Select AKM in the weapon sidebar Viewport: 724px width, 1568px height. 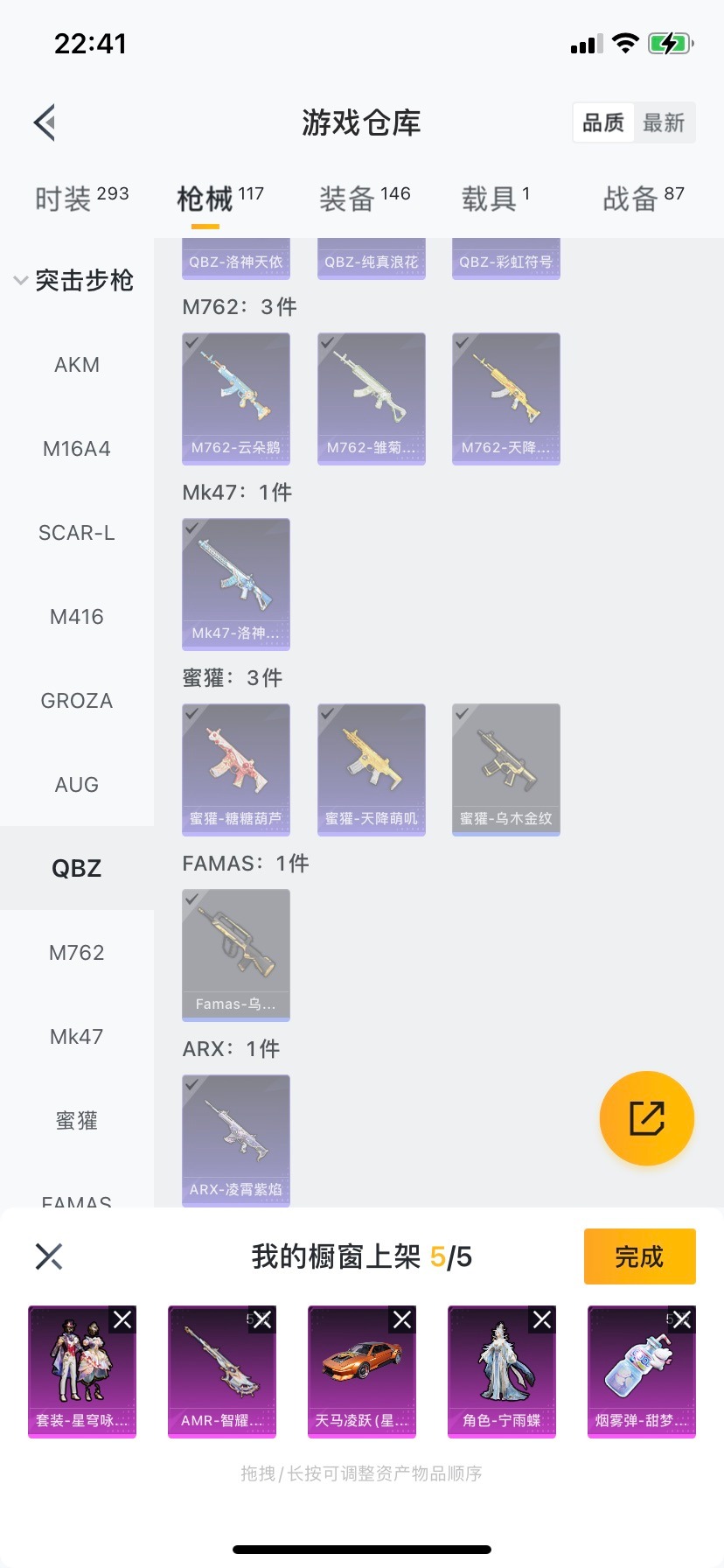[x=76, y=365]
